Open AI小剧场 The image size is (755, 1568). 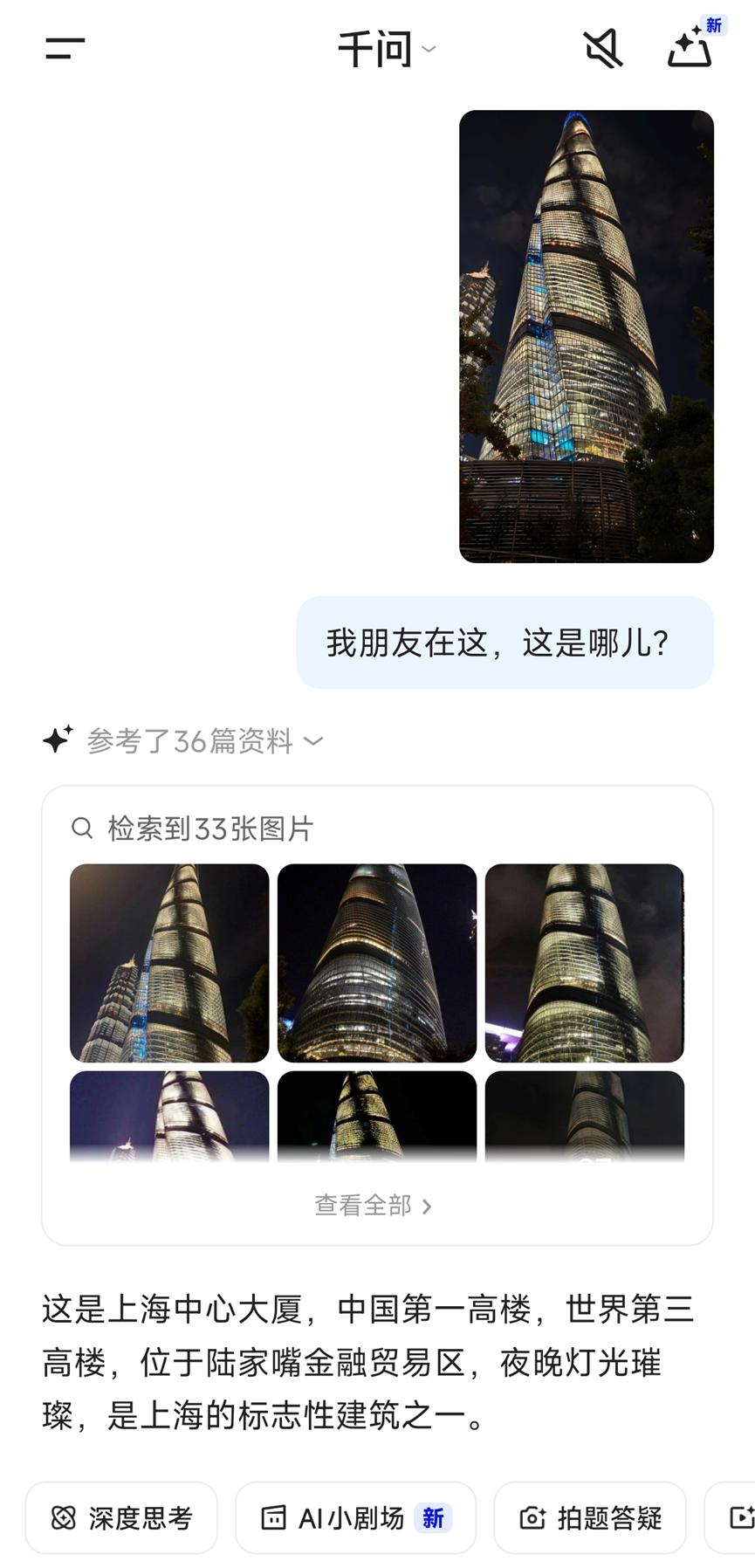pos(355,1518)
